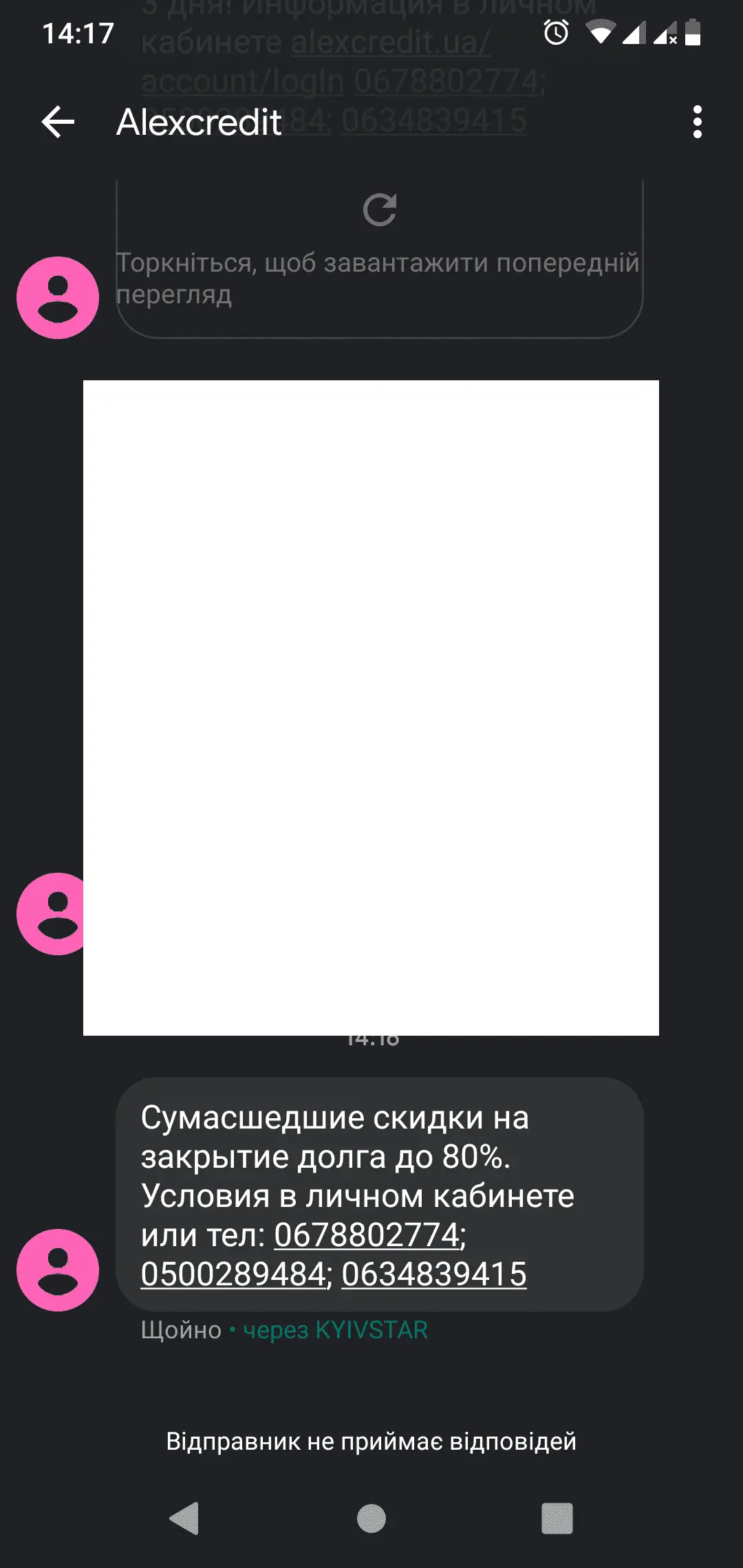
Task: Tap the system home button
Action: pos(371,1518)
